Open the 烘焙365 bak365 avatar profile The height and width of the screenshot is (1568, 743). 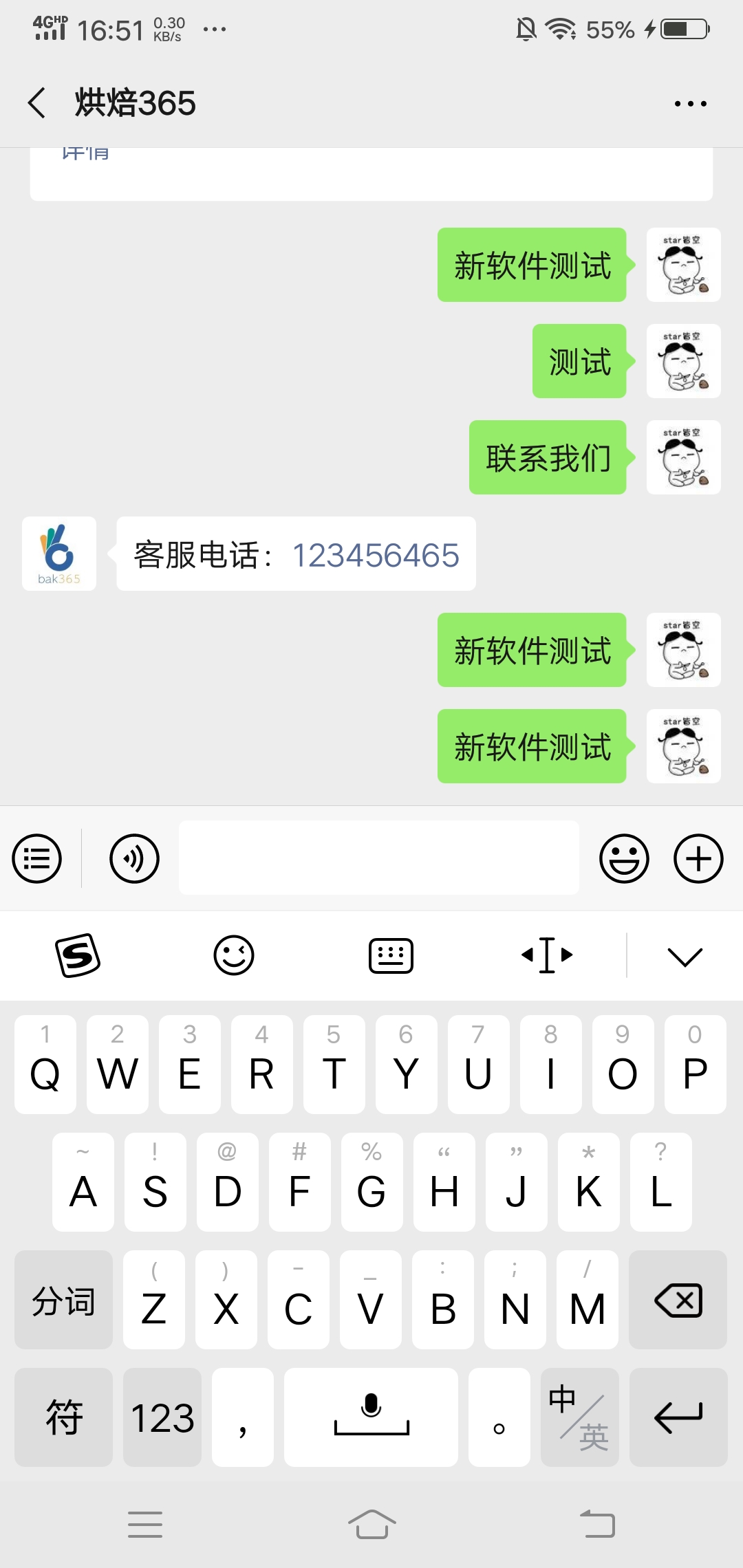[x=59, y=554]
